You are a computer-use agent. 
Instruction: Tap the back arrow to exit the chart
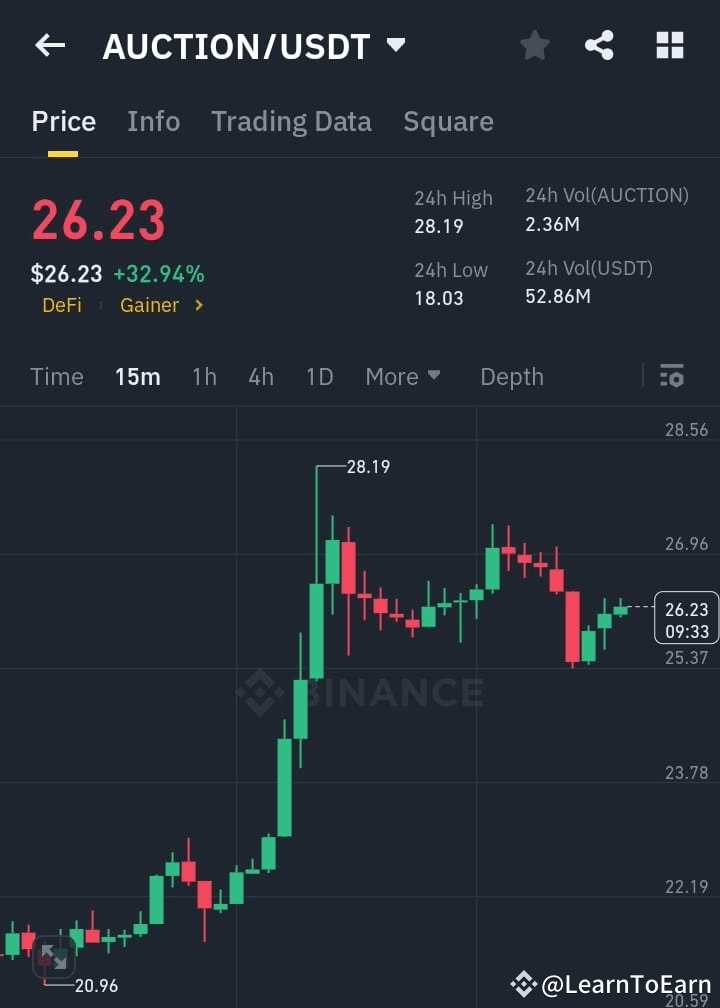pyautogui.click(x=49, y=45)
